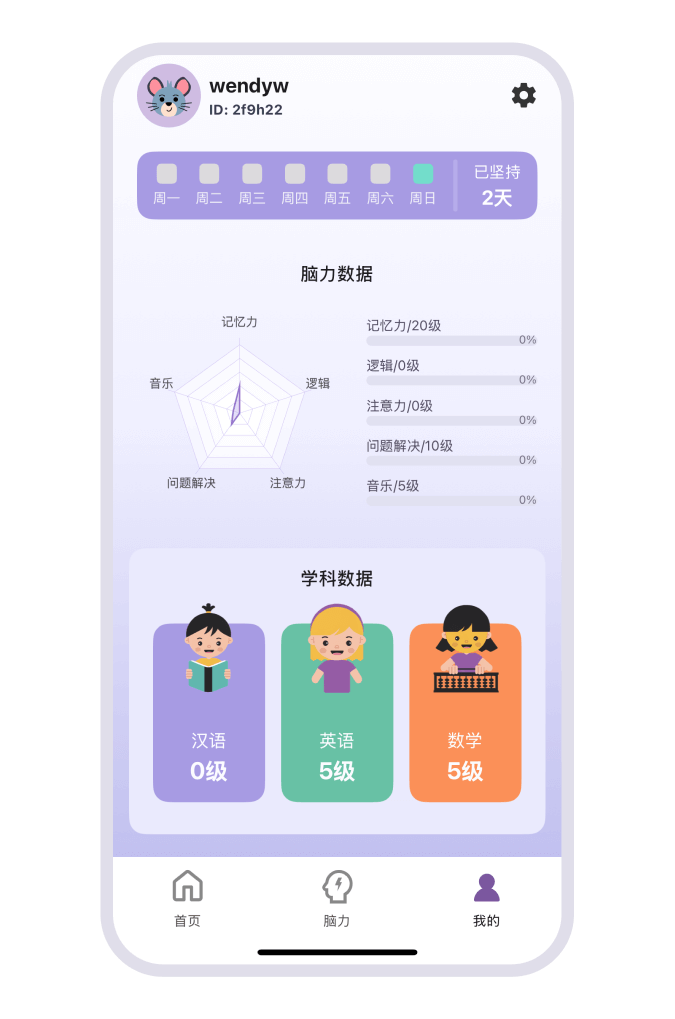Open settings via the gear icon
This screenshot has width=675, height=1019.
pos(523,95)
